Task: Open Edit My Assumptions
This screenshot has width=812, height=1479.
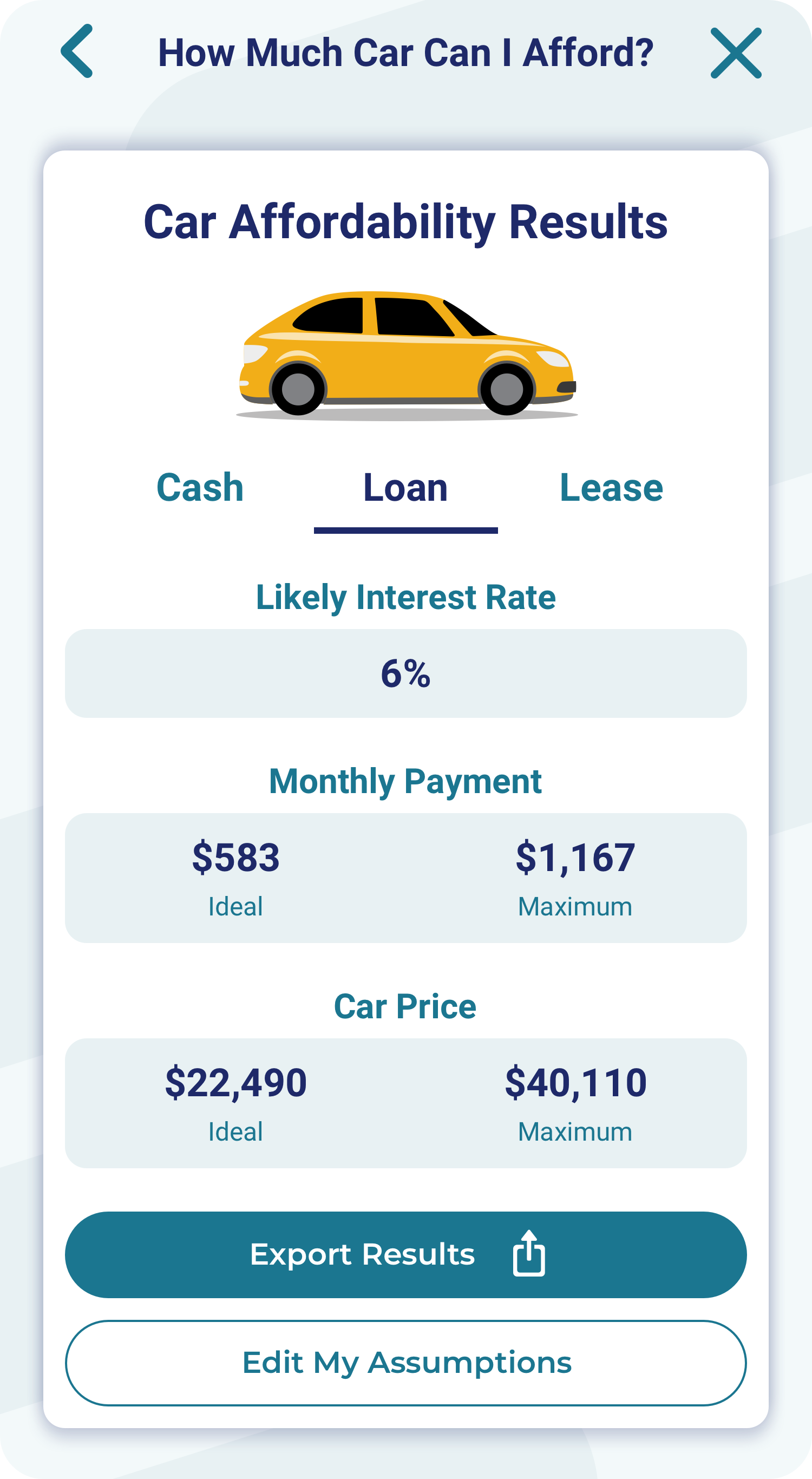Action: click(x=405, y=1363)
